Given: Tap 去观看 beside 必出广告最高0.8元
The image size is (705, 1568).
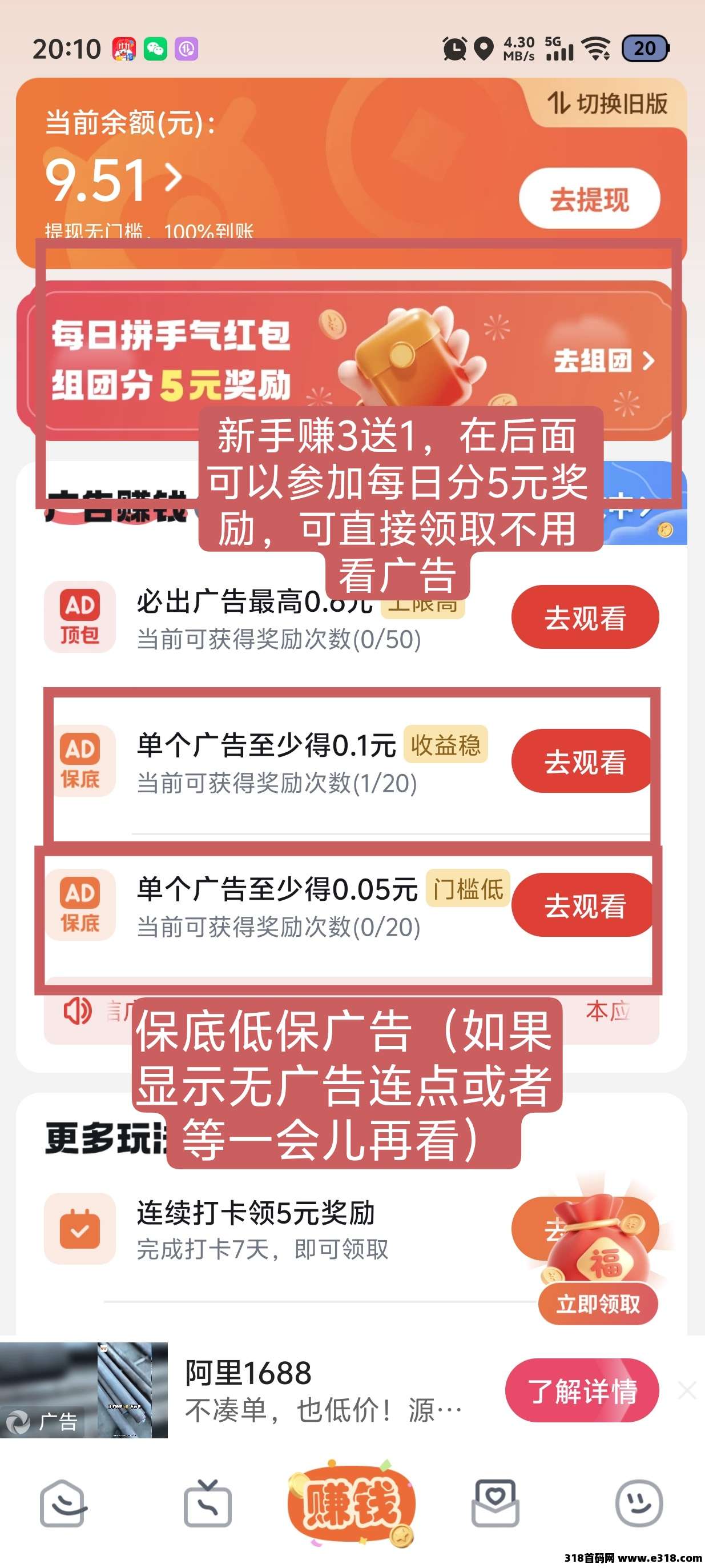Looking at the screenshot, I should (583, 620).
